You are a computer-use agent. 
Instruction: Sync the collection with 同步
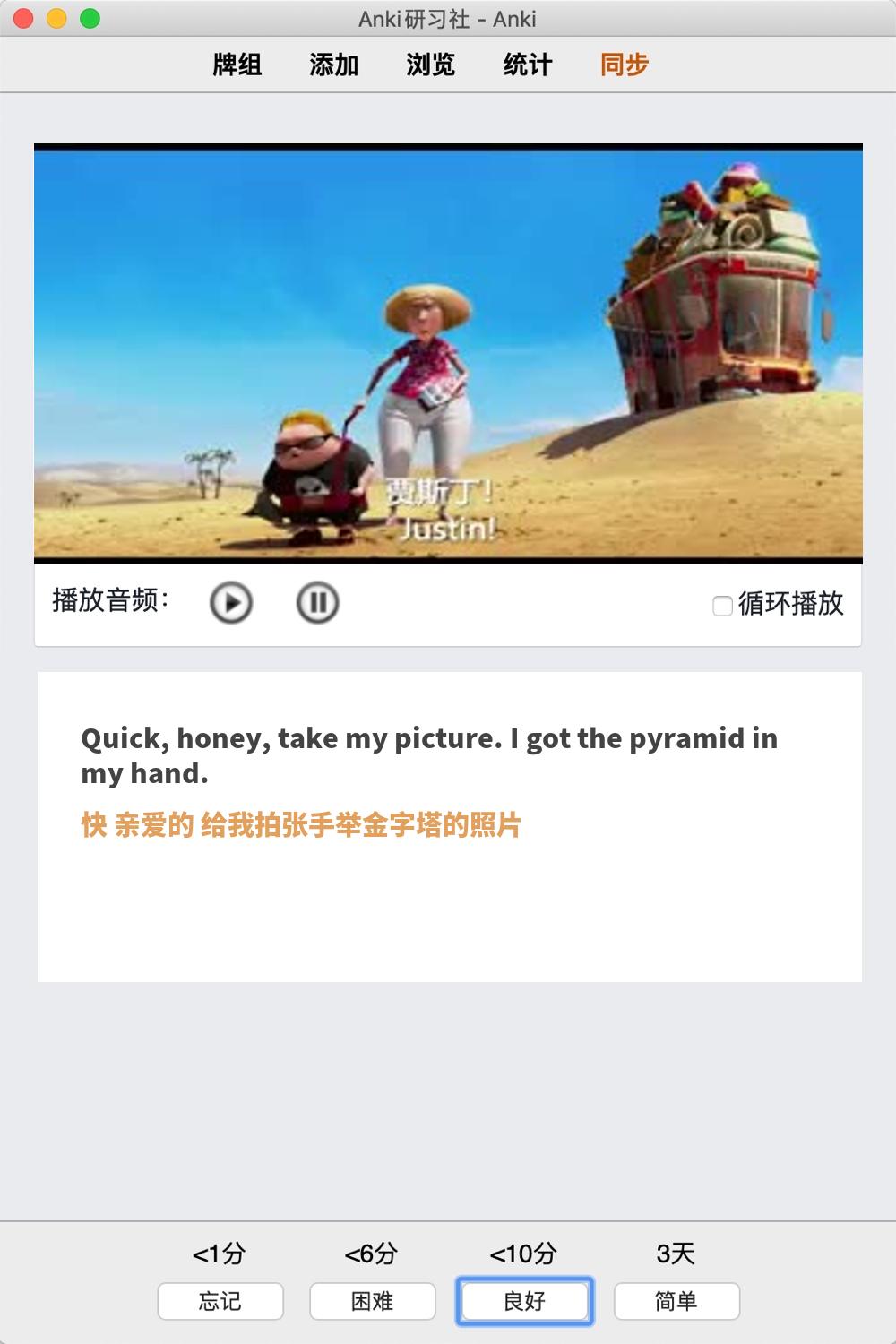(625, 65)
